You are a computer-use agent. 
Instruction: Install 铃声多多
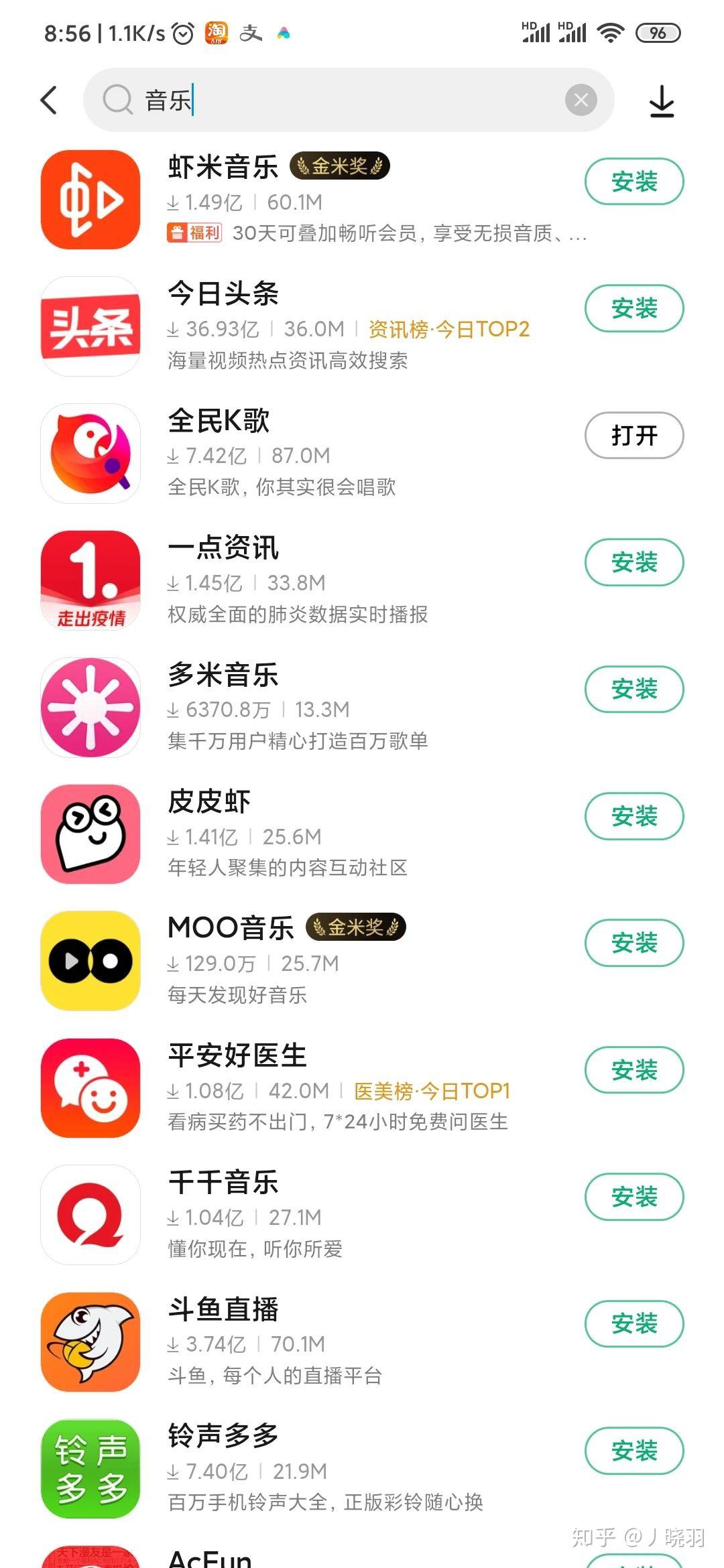click(633, 1451)
